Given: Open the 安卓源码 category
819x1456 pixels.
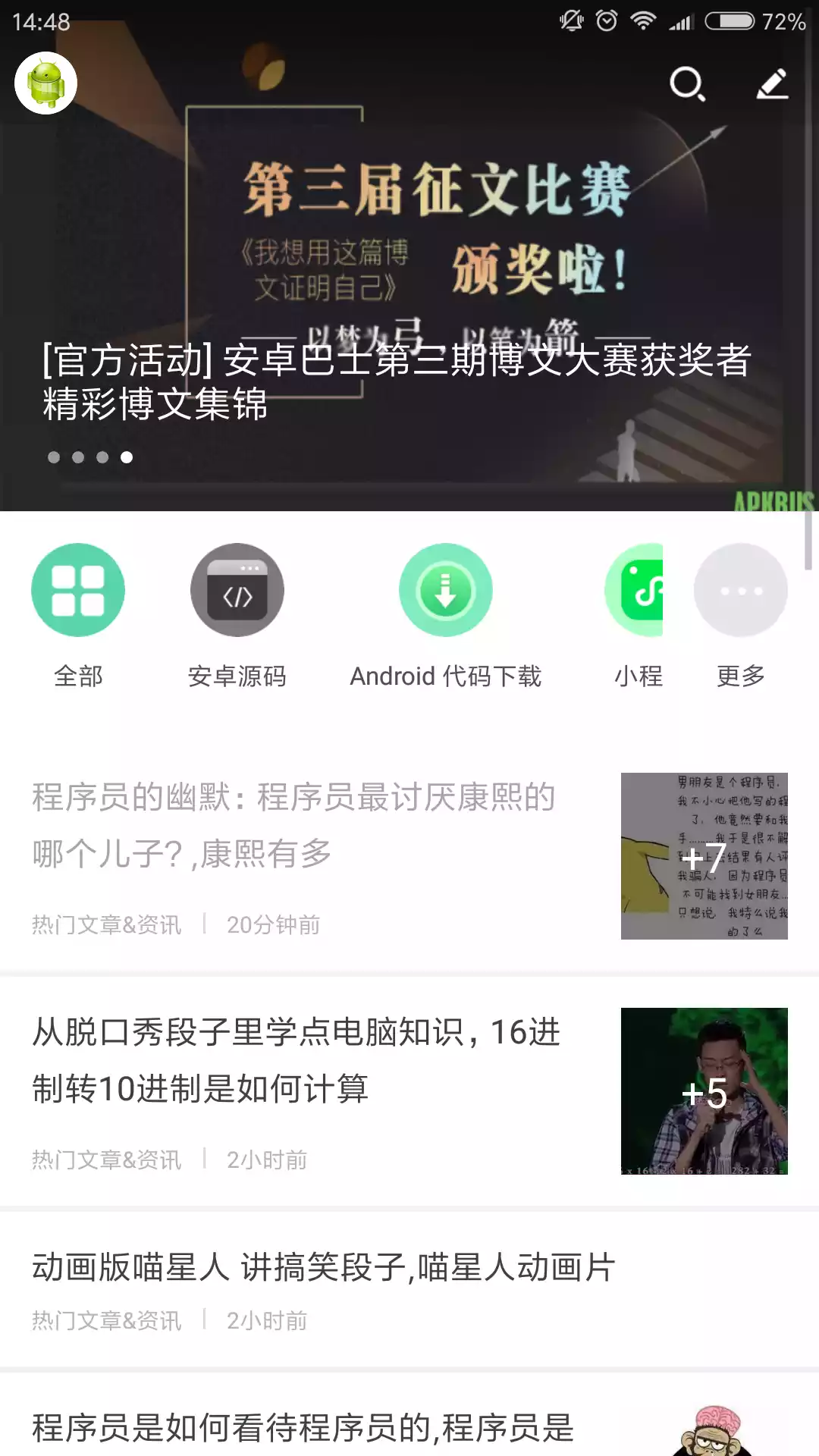Looking at the screenshot, I should [x=237, y=590].
